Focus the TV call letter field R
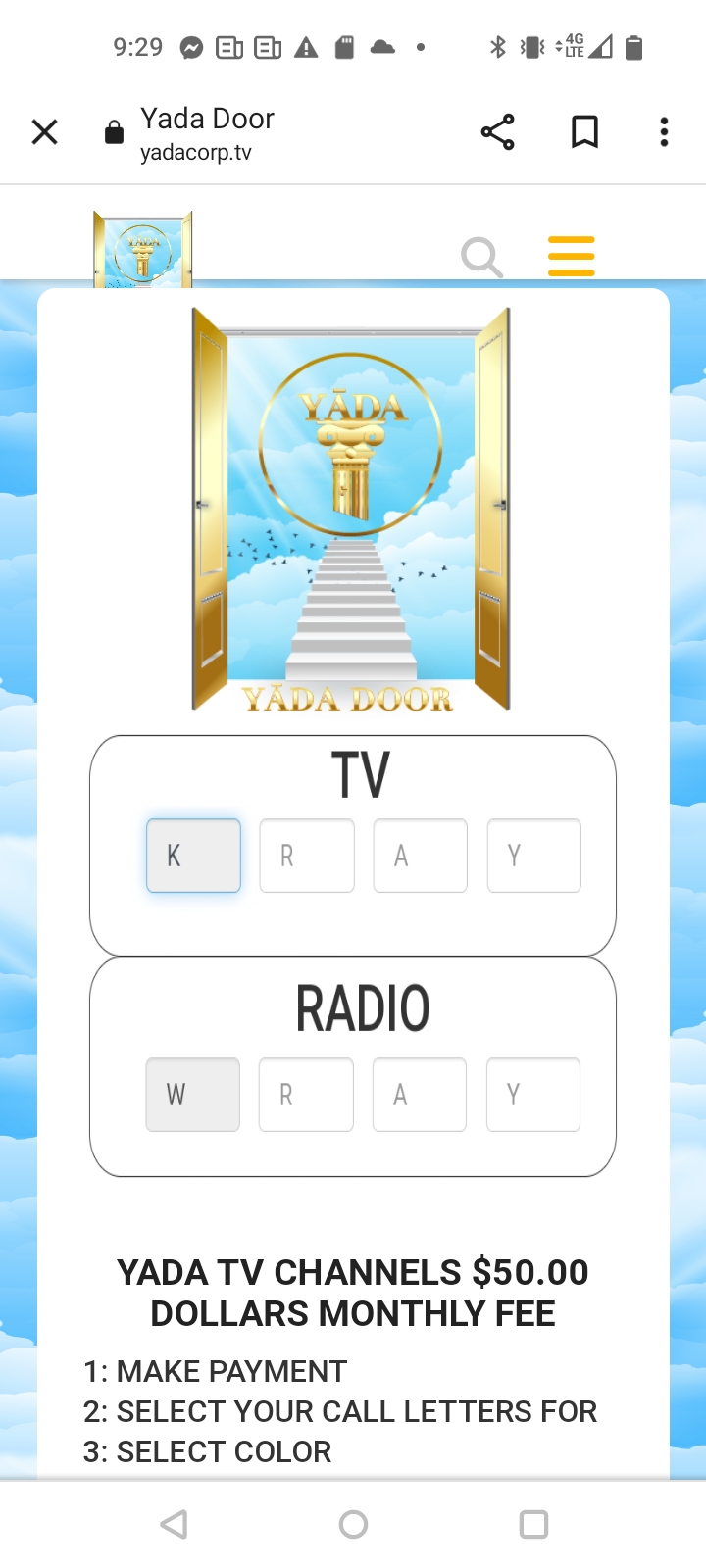706x1568 pixels. pyautogui.click(x=307, y=856)
